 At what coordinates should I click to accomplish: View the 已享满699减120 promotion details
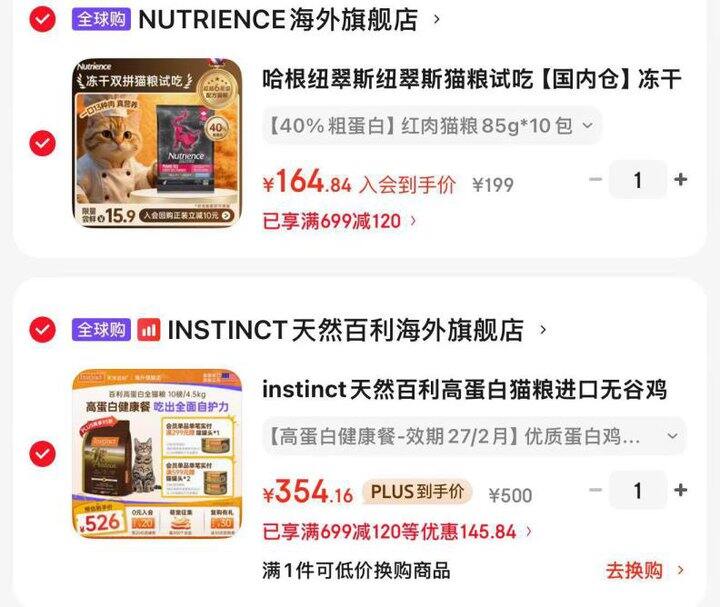click(340, 221)
